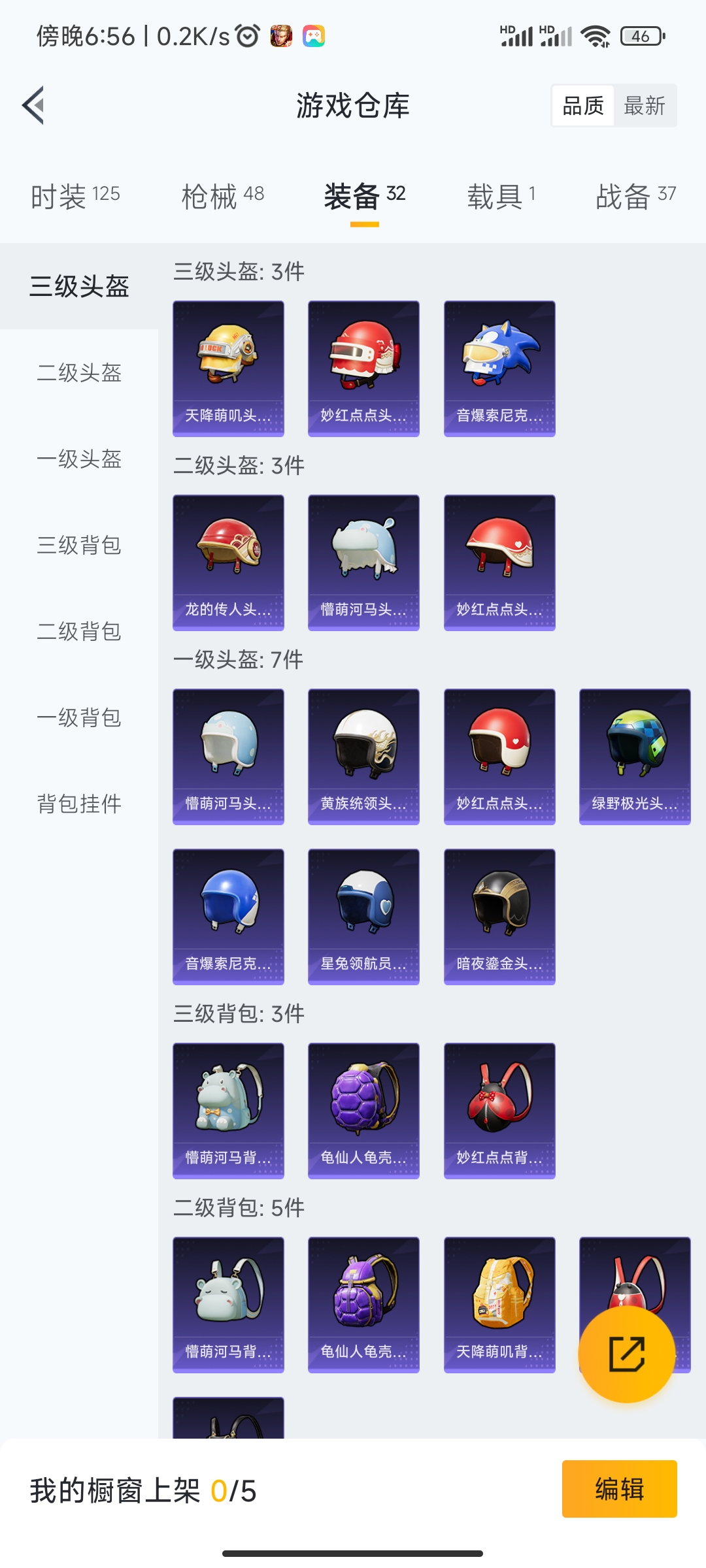Viewport: 706px width, 1568px height.
Task: Select the 绿野极光头 helmet card
Action: [x=635, y=757]
